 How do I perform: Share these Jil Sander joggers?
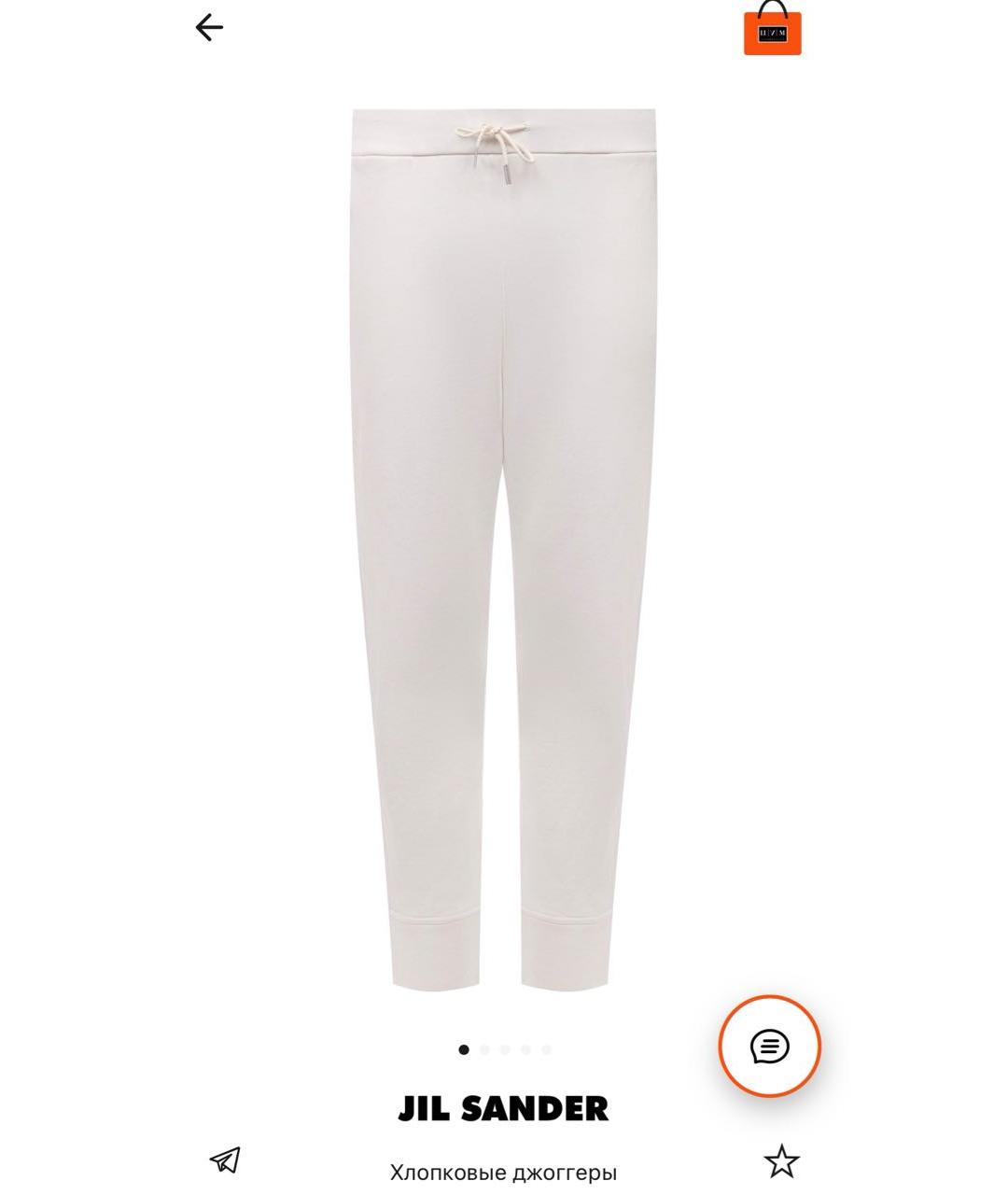225,1160
